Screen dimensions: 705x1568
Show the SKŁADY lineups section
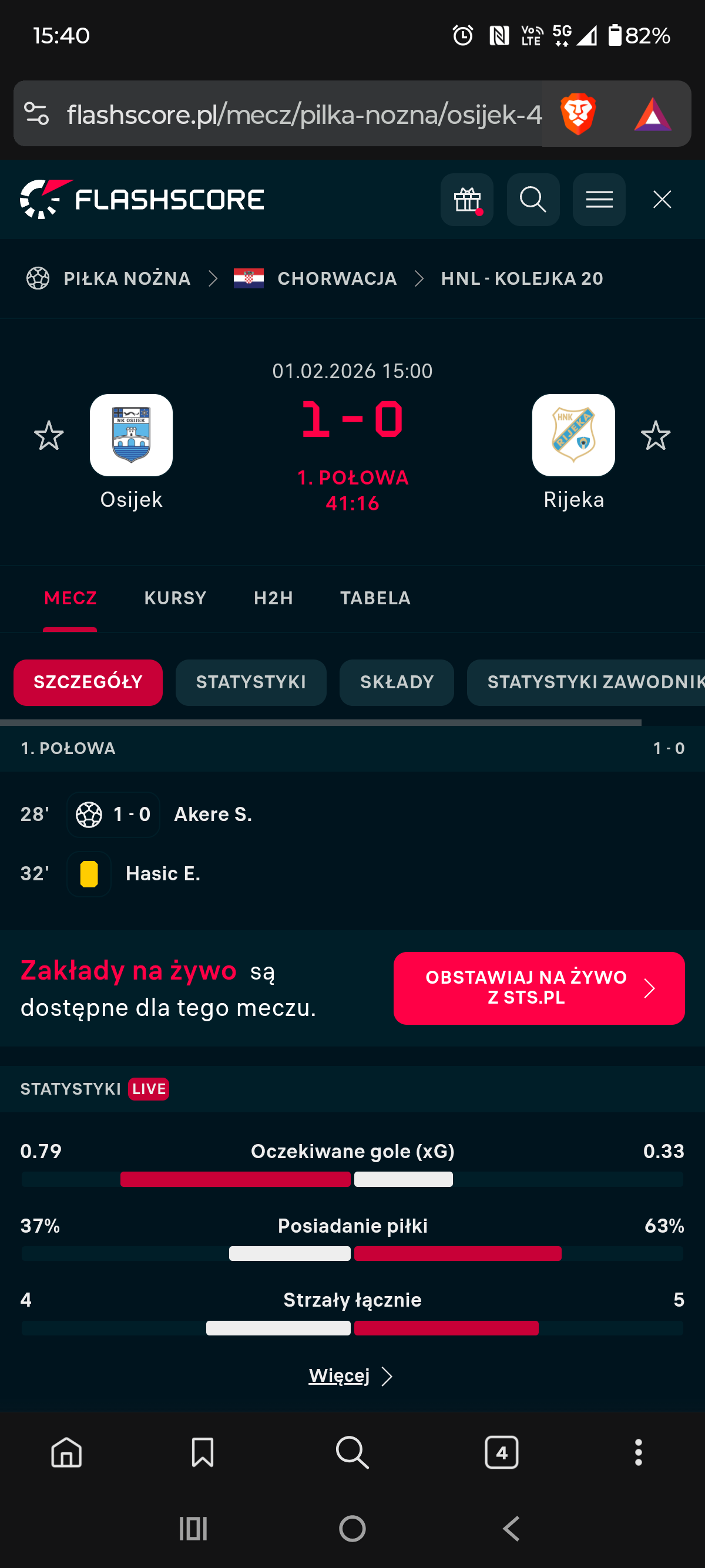[x=397, y=682]
